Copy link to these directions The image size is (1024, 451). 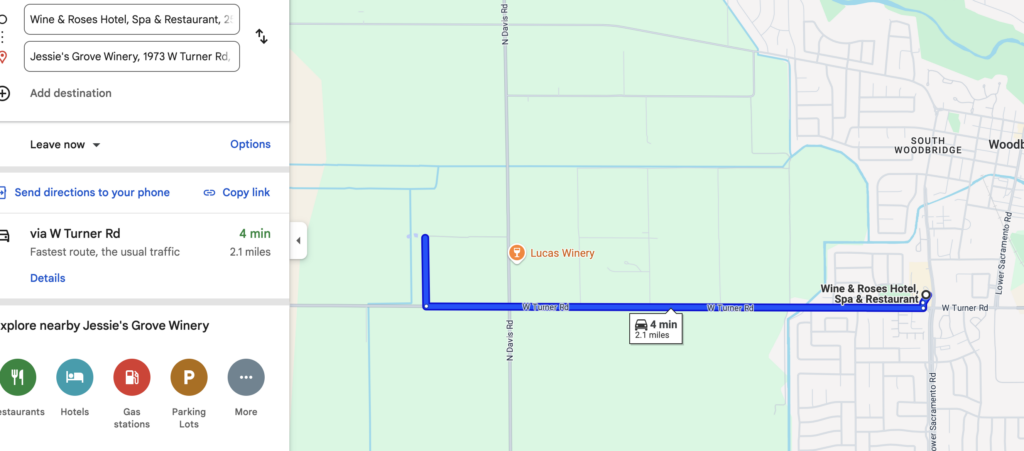click(237, 192)
